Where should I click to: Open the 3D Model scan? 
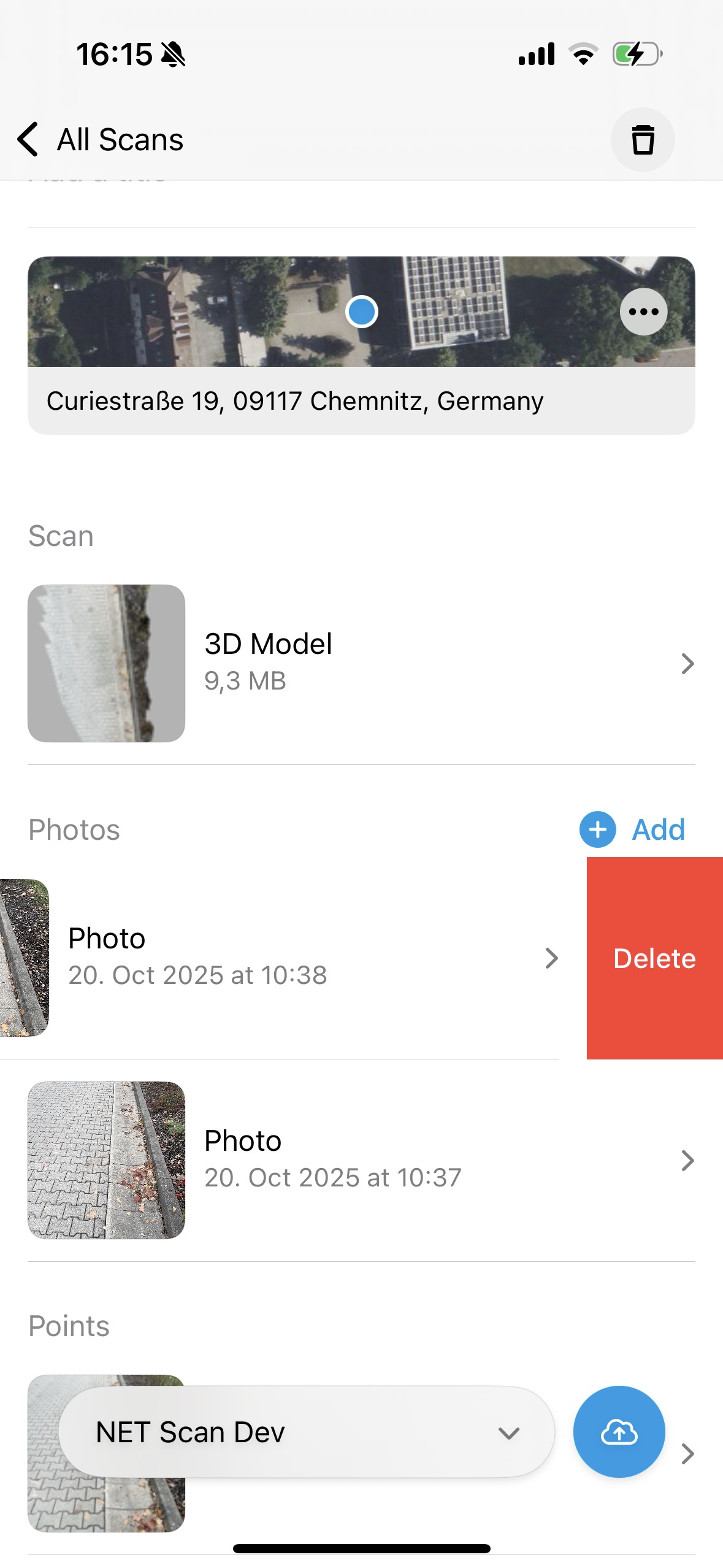click(361, 663)
